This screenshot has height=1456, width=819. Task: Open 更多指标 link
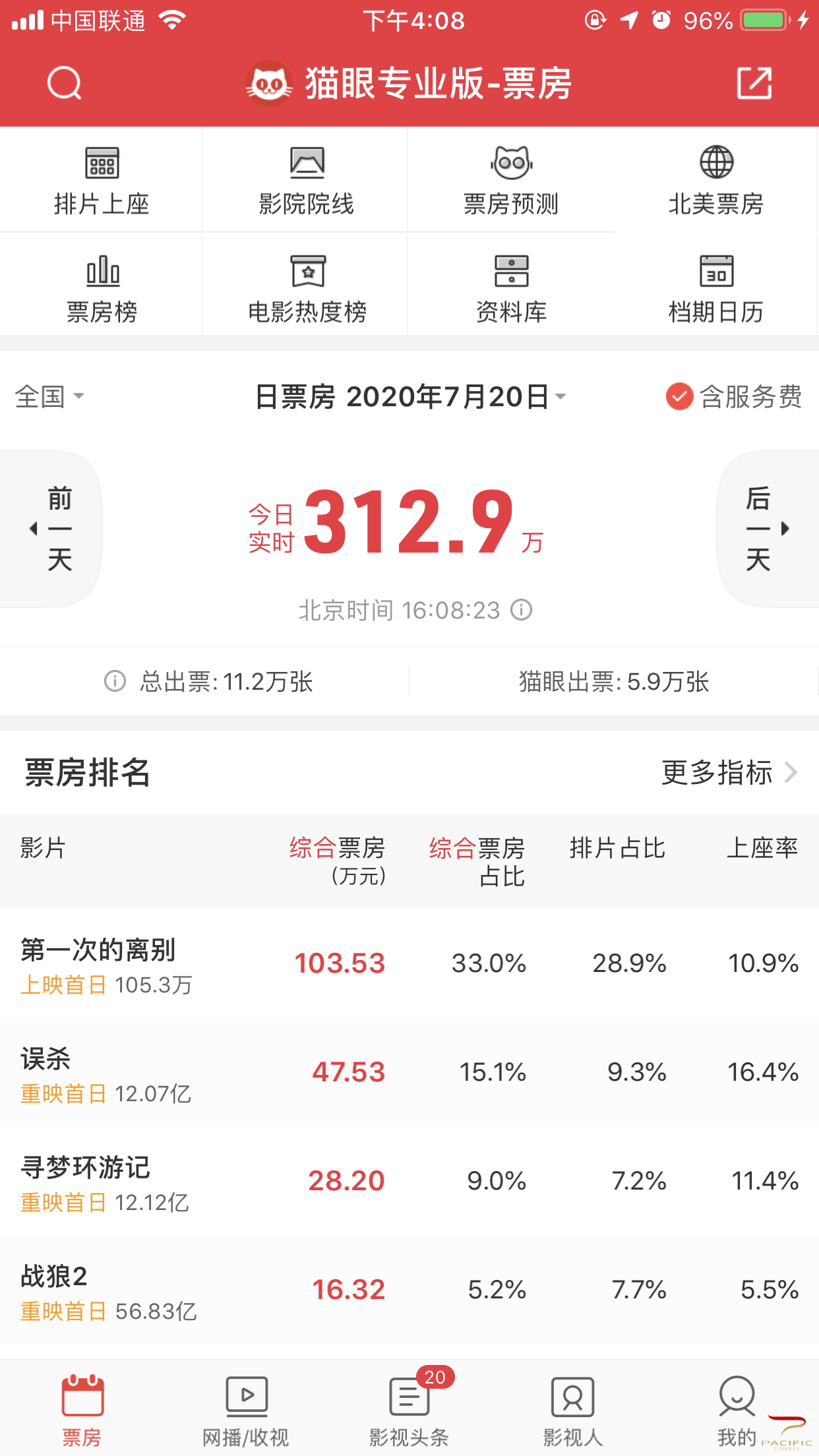(x=729, y=772)
